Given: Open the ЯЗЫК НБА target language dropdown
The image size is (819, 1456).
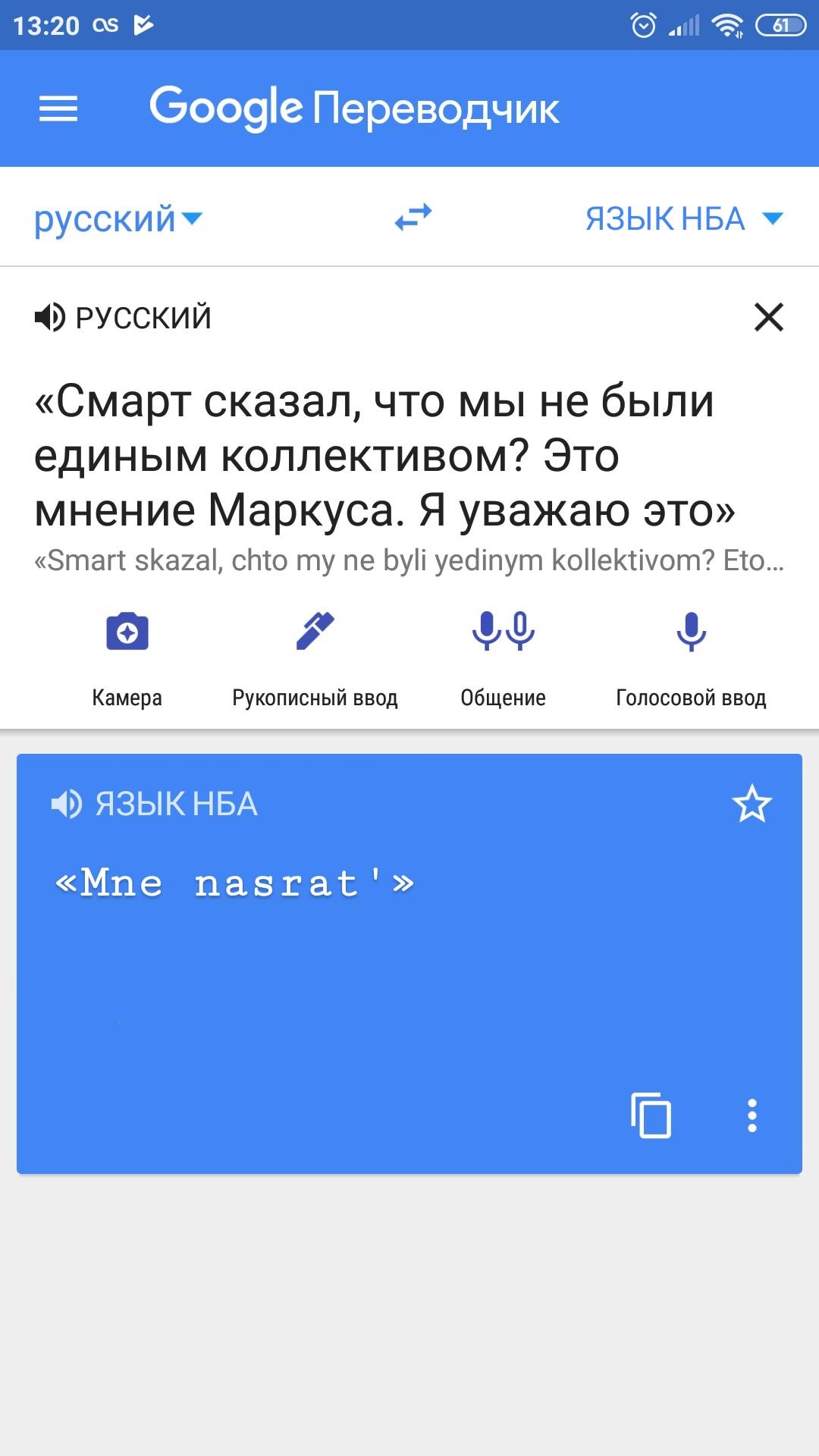Looking at the screenshot, I should tap(684, 219).
